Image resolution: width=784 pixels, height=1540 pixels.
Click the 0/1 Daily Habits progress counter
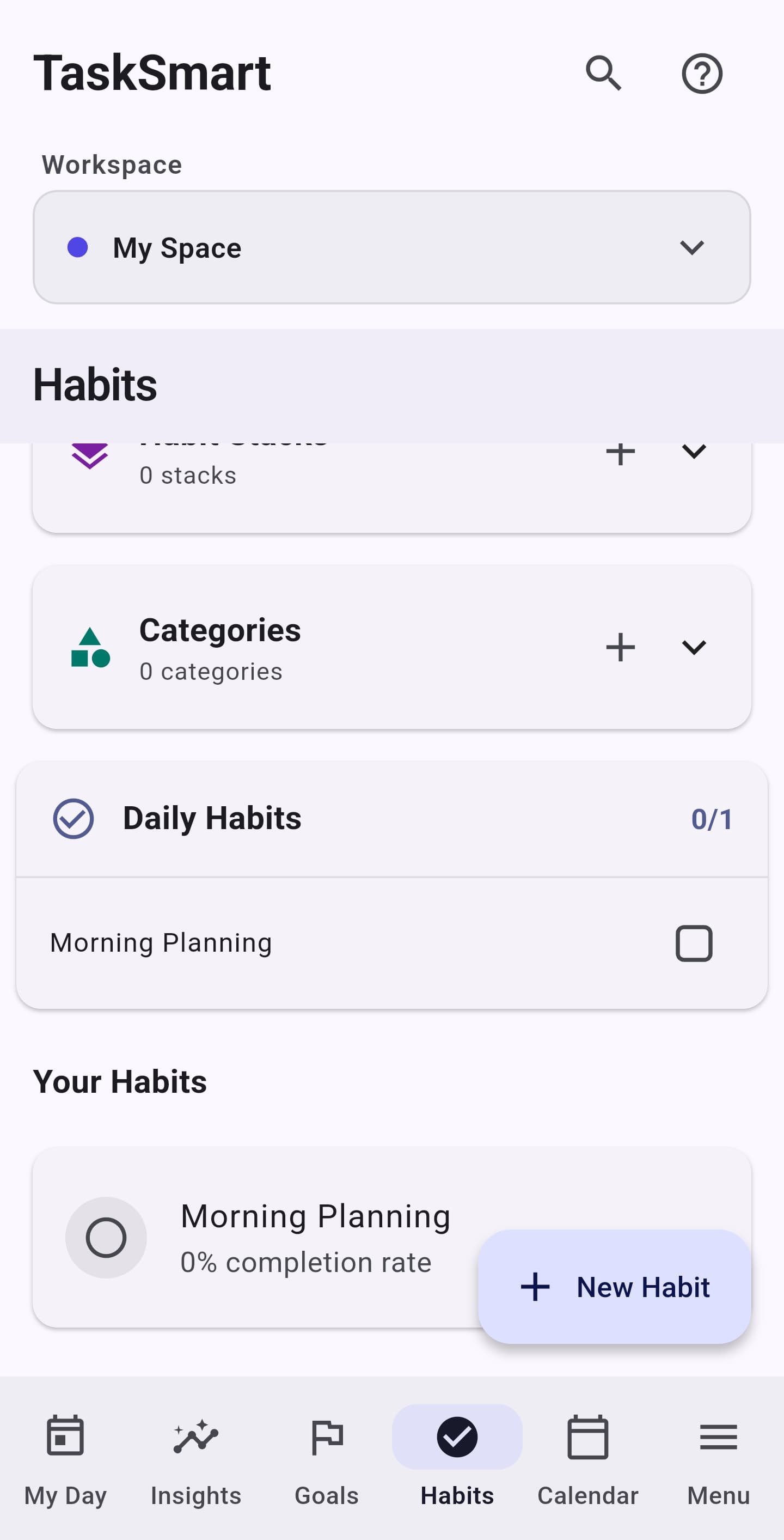[712, 818]
